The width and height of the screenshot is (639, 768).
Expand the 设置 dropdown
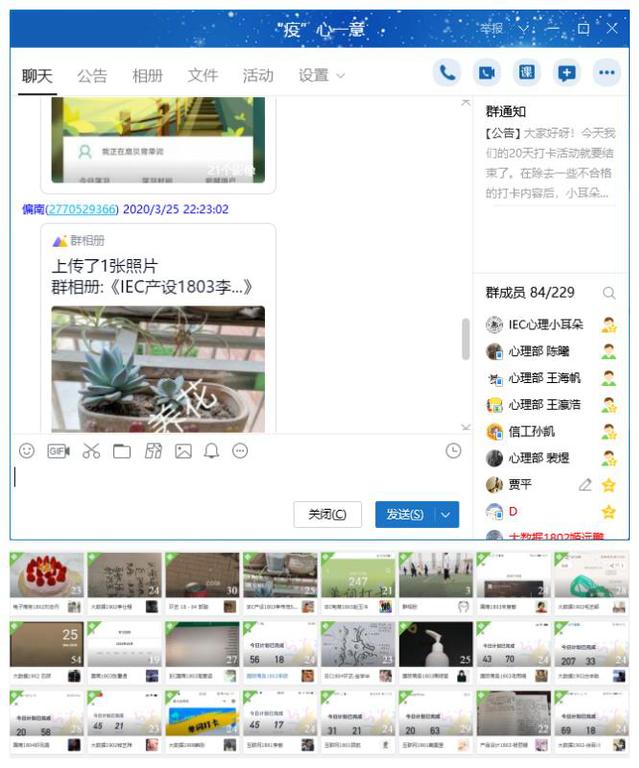(x=321, y=75)
